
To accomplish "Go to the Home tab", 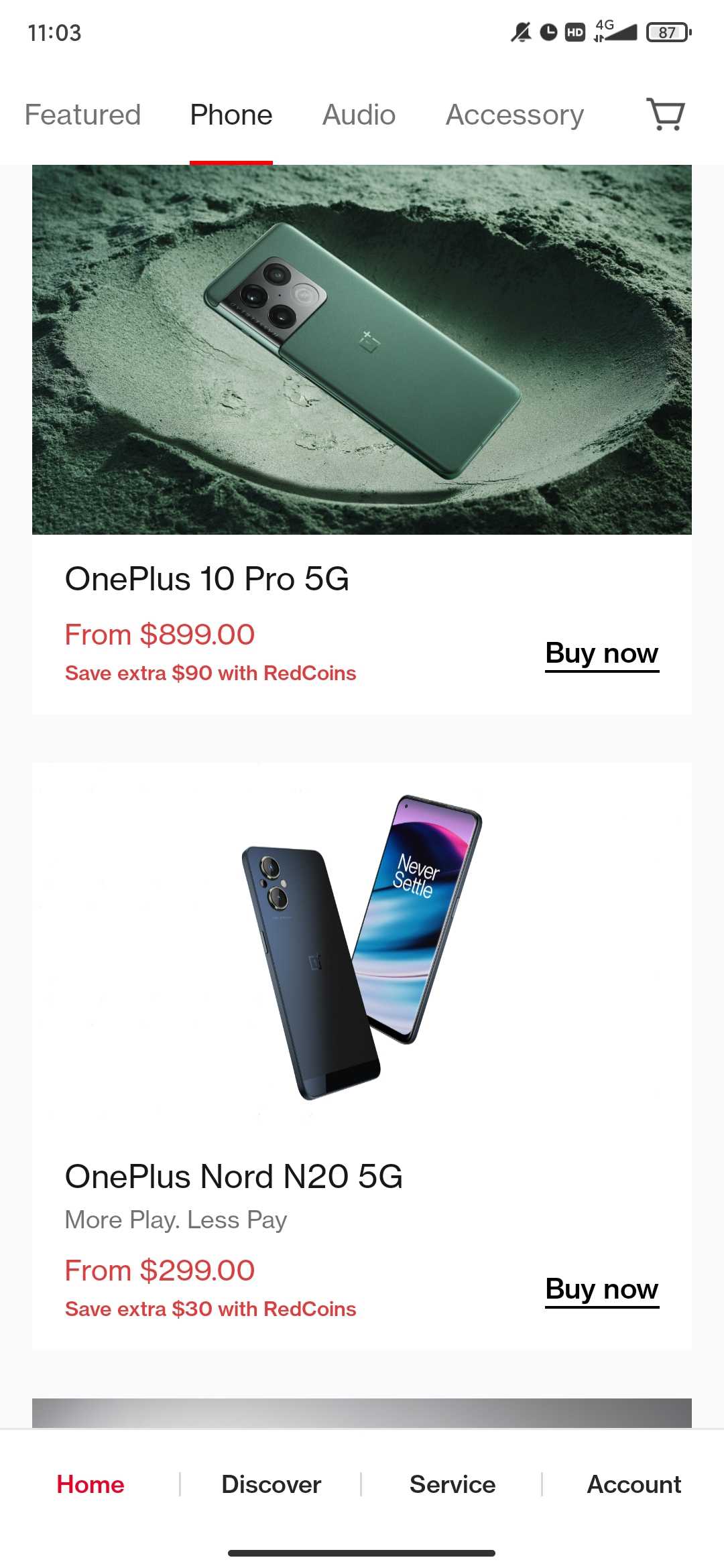I will (x=90, y=1484).
